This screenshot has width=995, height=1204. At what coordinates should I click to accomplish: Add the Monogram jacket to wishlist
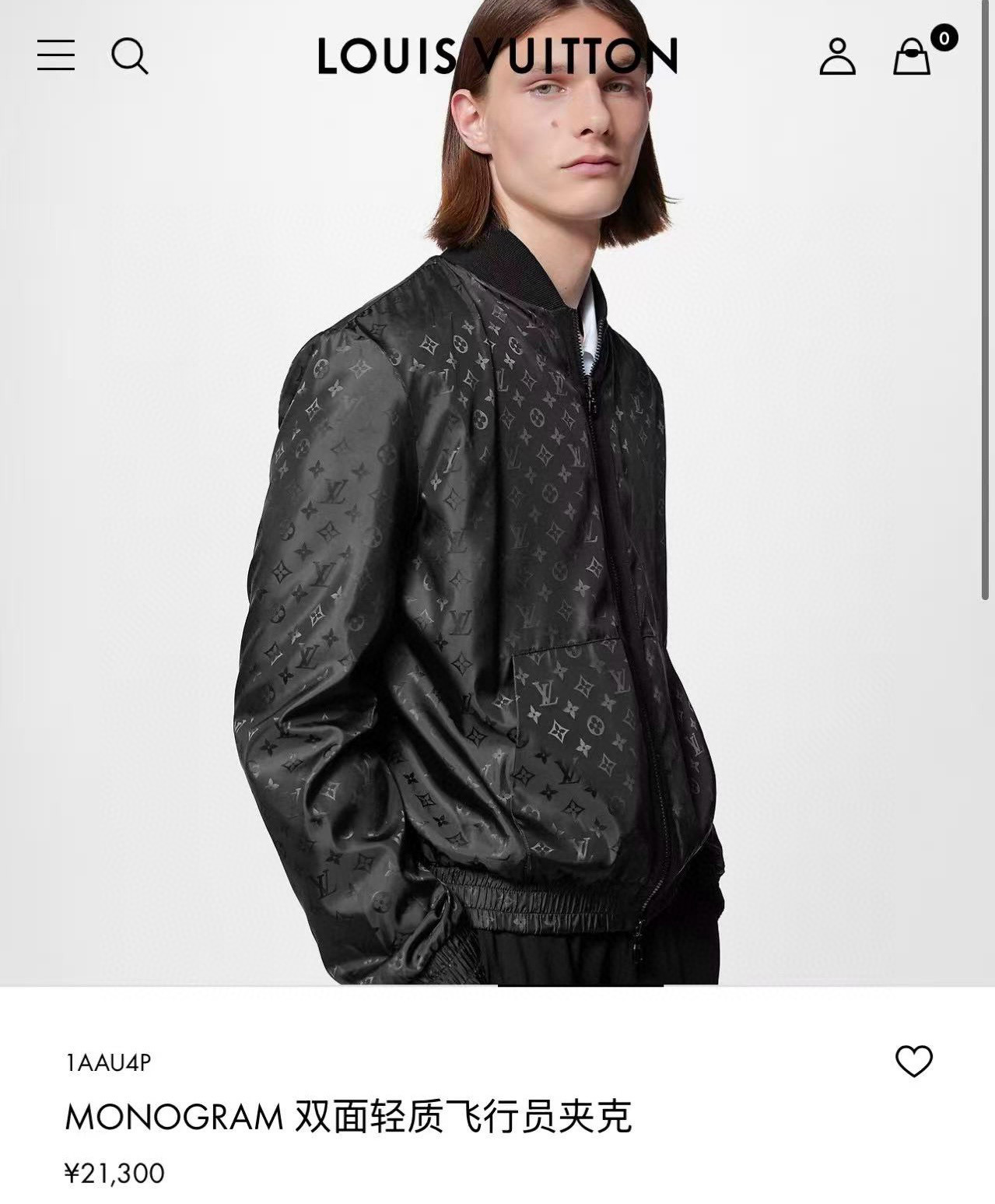coord(913,1062)
